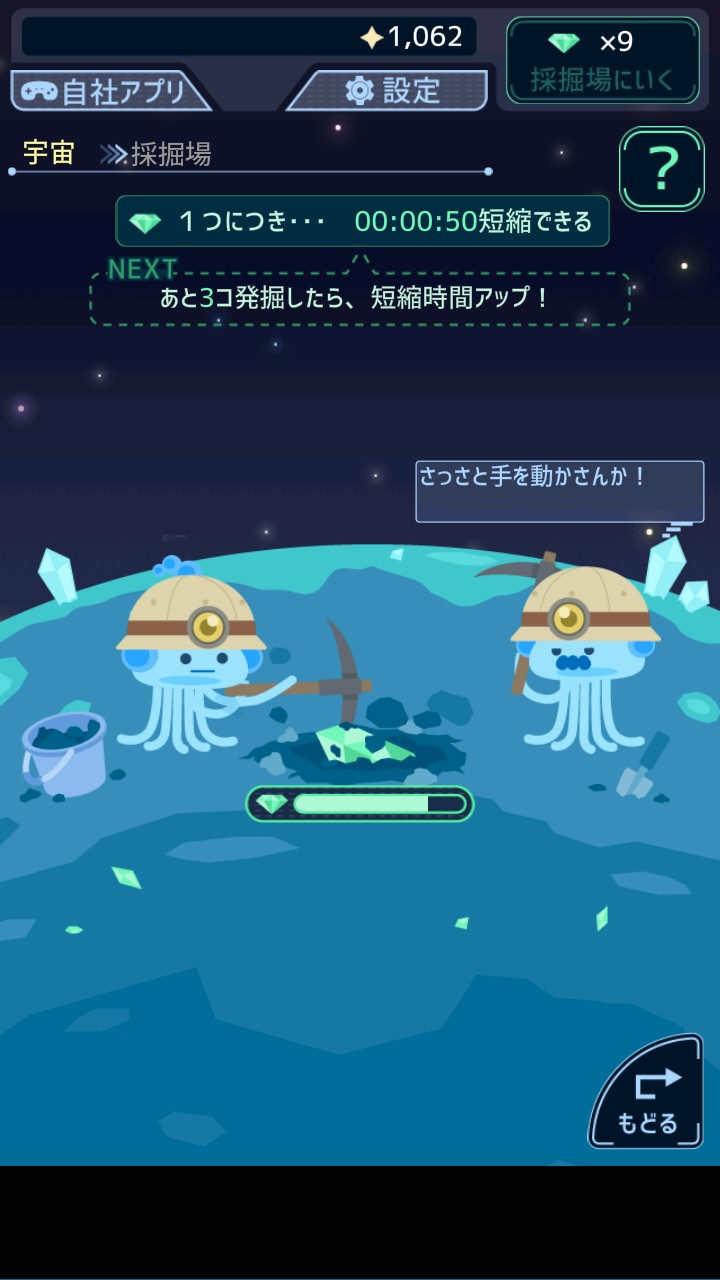The image size is (720, 1280).
Task: Open 設定 settings
Action: (x=392, y=90)
